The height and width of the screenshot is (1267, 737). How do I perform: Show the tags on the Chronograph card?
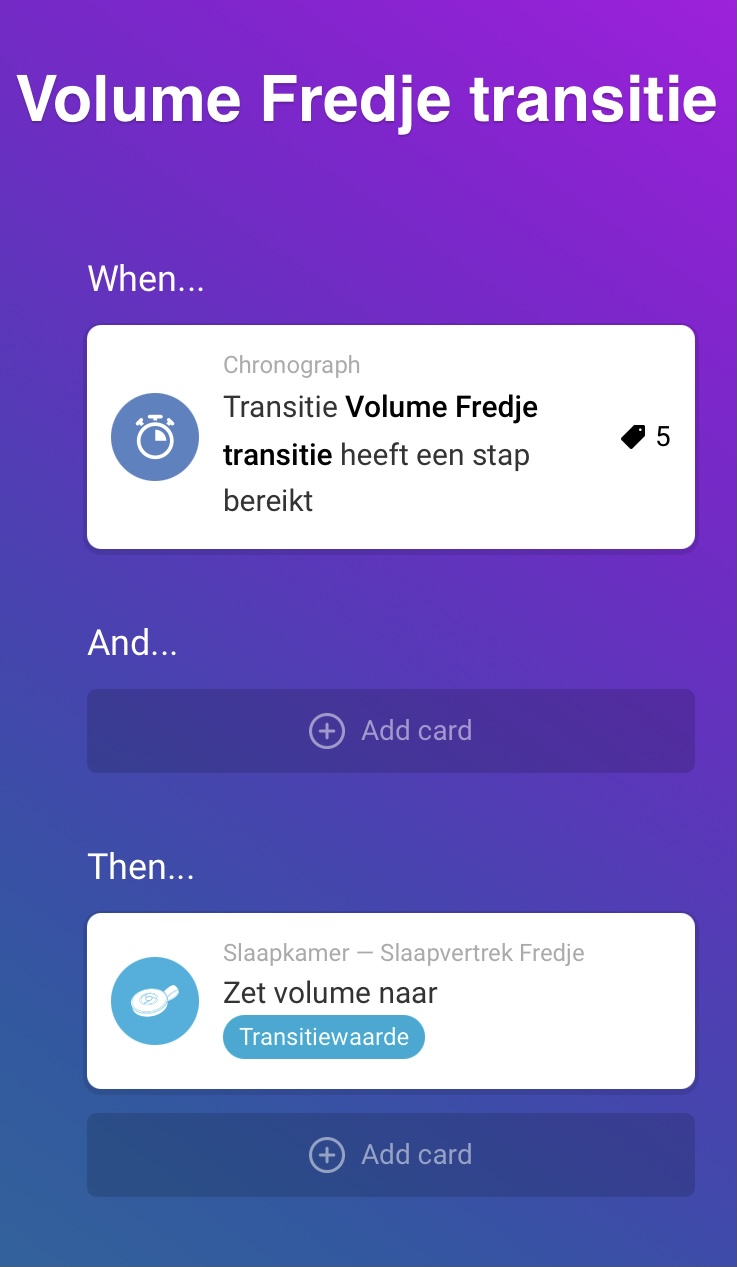[645, 437]
